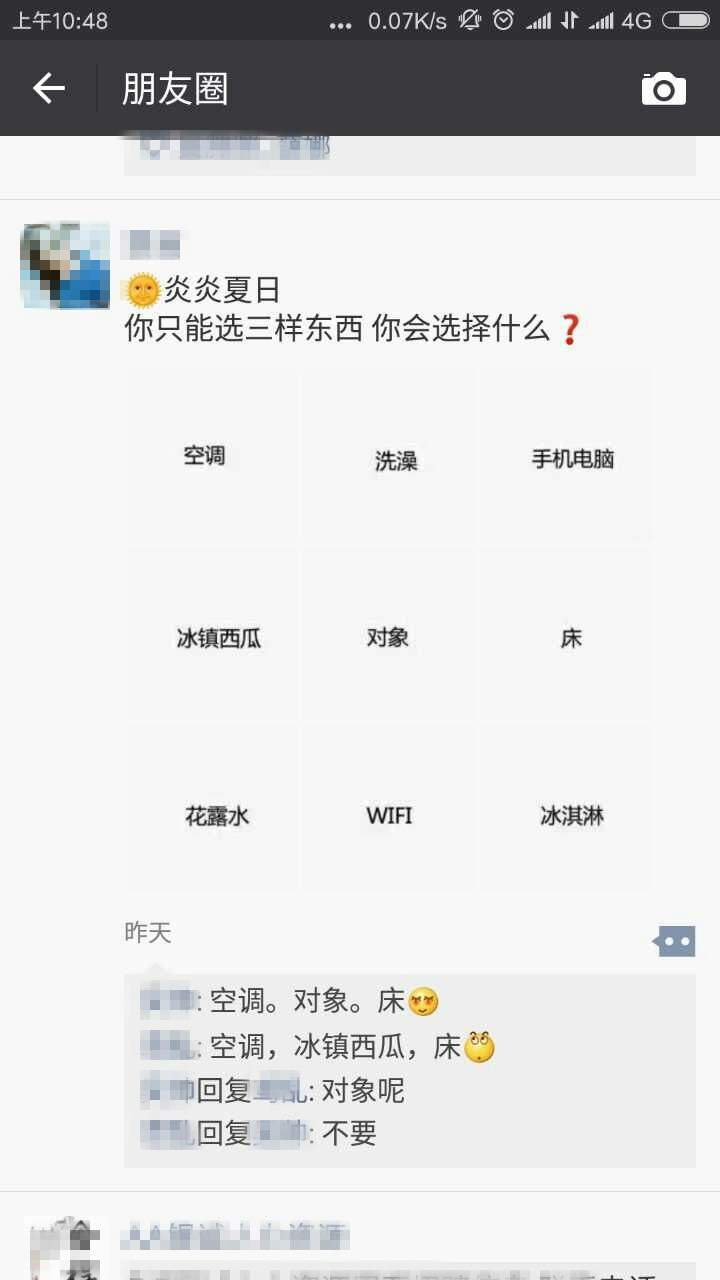Image resolution: width=720 pixels, height=1280 pixels.
Task: Select the 空调 grid cell
Action: click(206, 456)
